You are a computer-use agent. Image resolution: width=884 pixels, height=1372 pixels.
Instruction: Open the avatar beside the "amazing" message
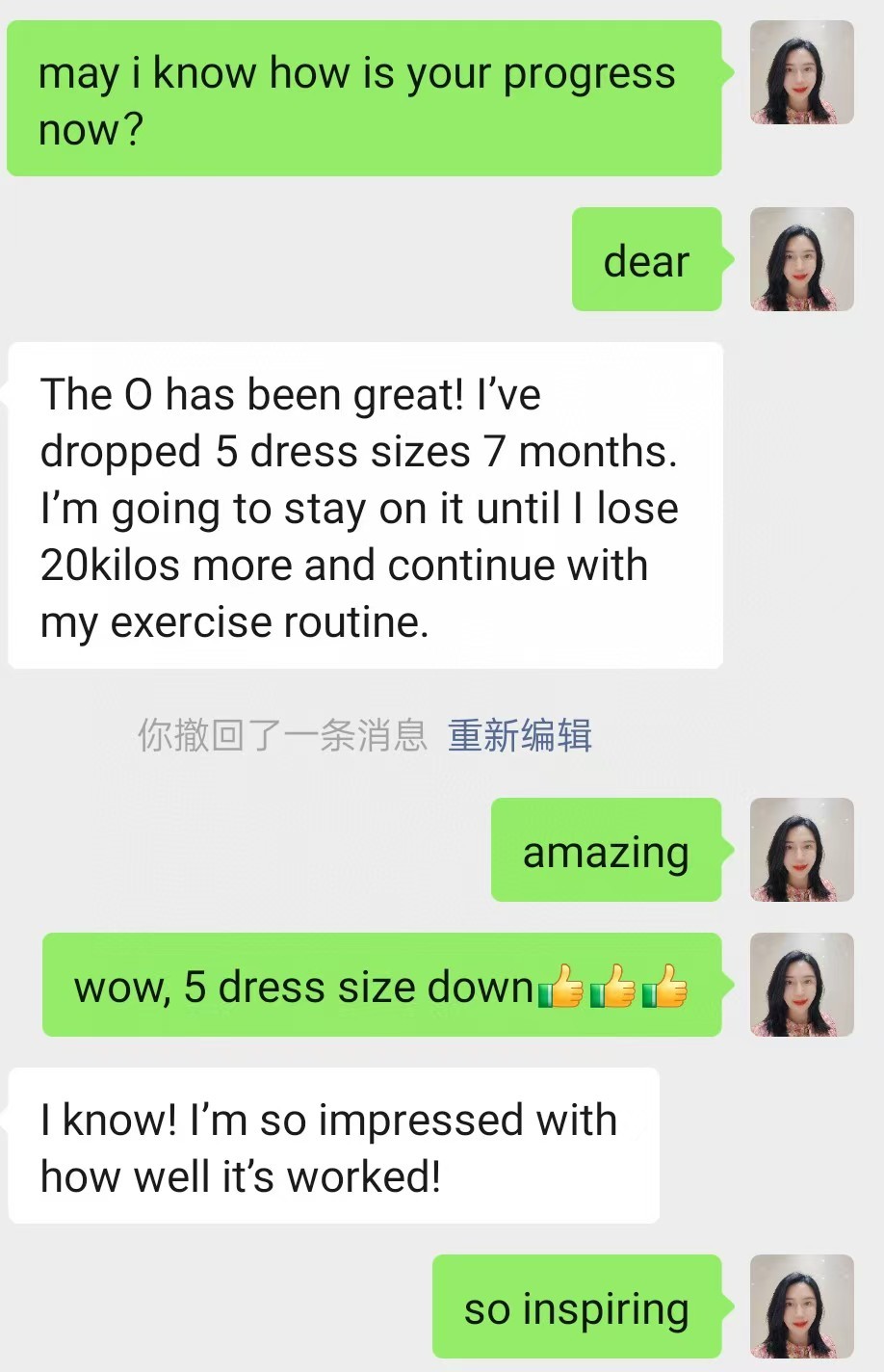tap(801, 850)
